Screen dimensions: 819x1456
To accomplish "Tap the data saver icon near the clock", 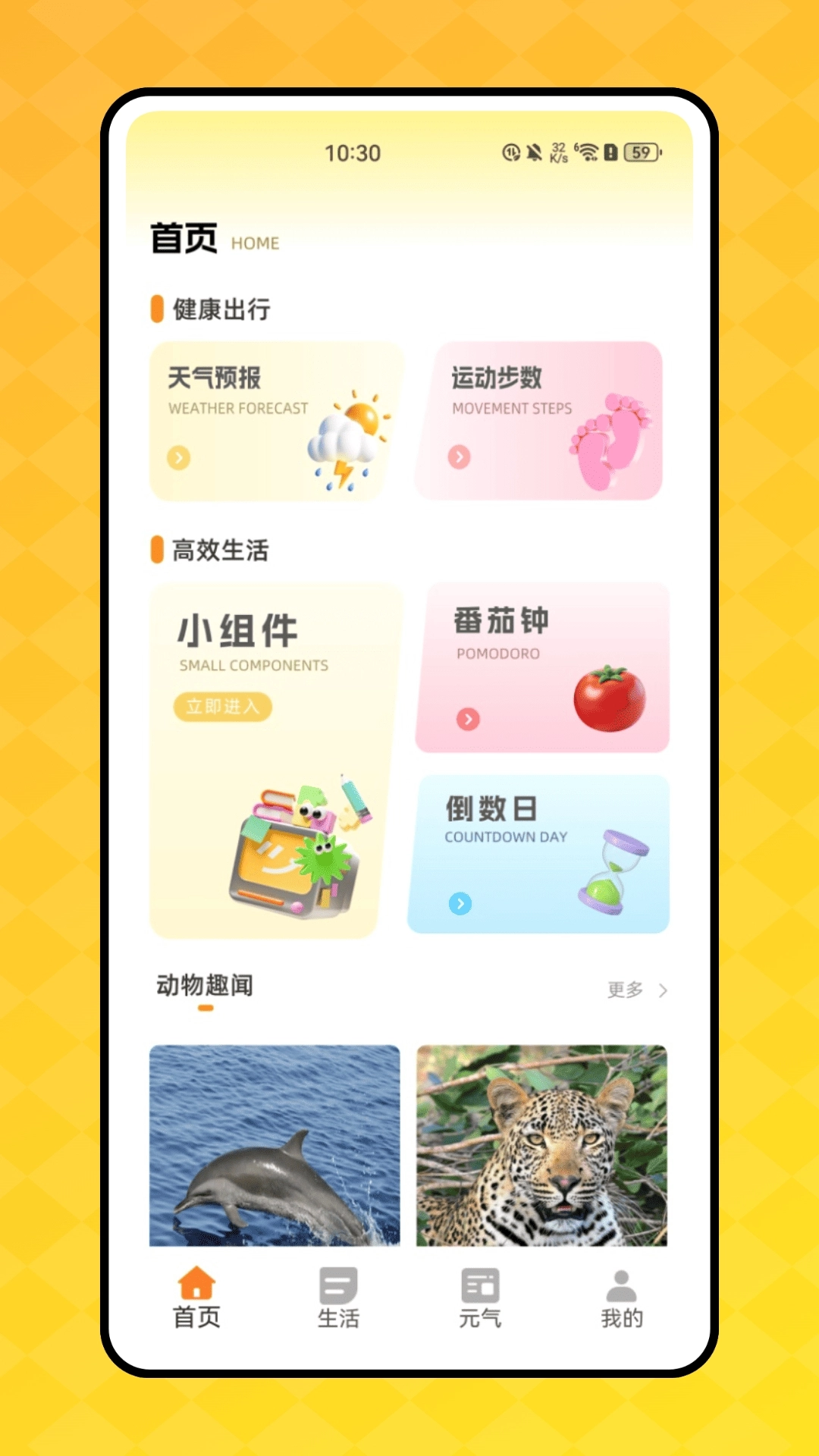I will point(511,152).
